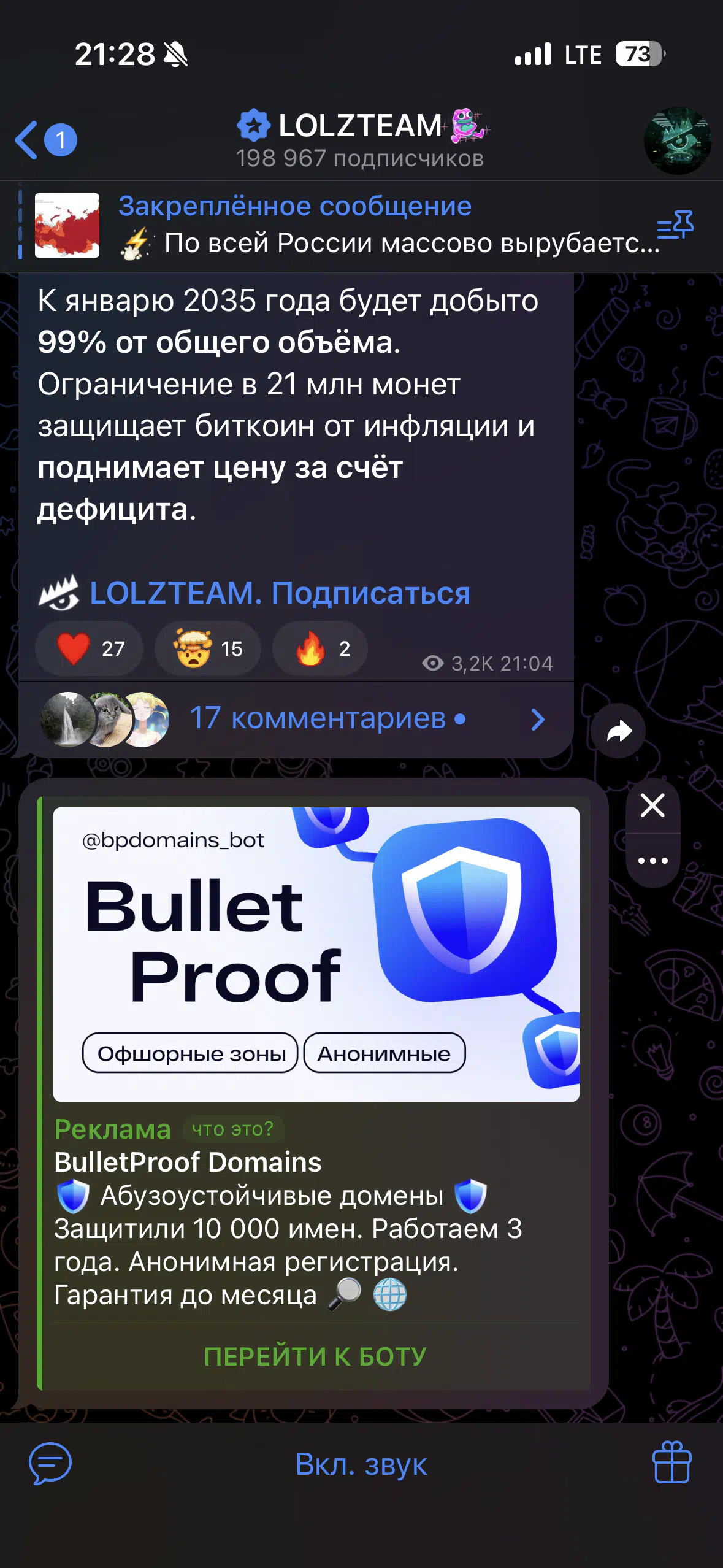The height and width of the screenshot is (1568, 723).
Task: Tap ПЕРЕЙТИ К БОТУ button
Action: pyautogui.click(x=315, y=1356)
